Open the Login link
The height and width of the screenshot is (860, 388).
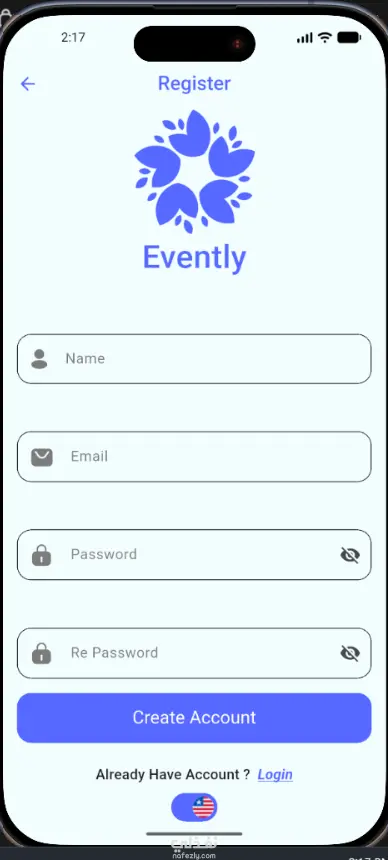pyautogui.click(x=275, y=774)
